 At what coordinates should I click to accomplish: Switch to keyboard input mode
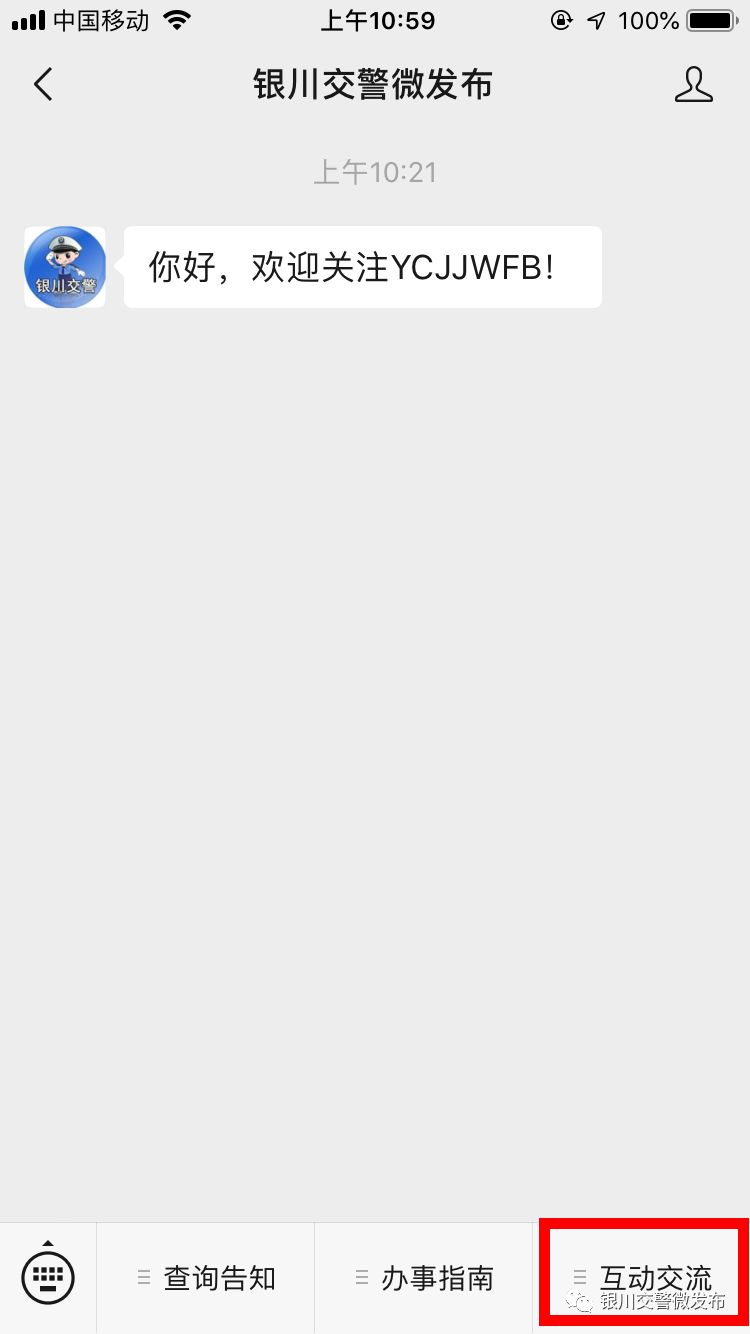[x=48, y=1276]
